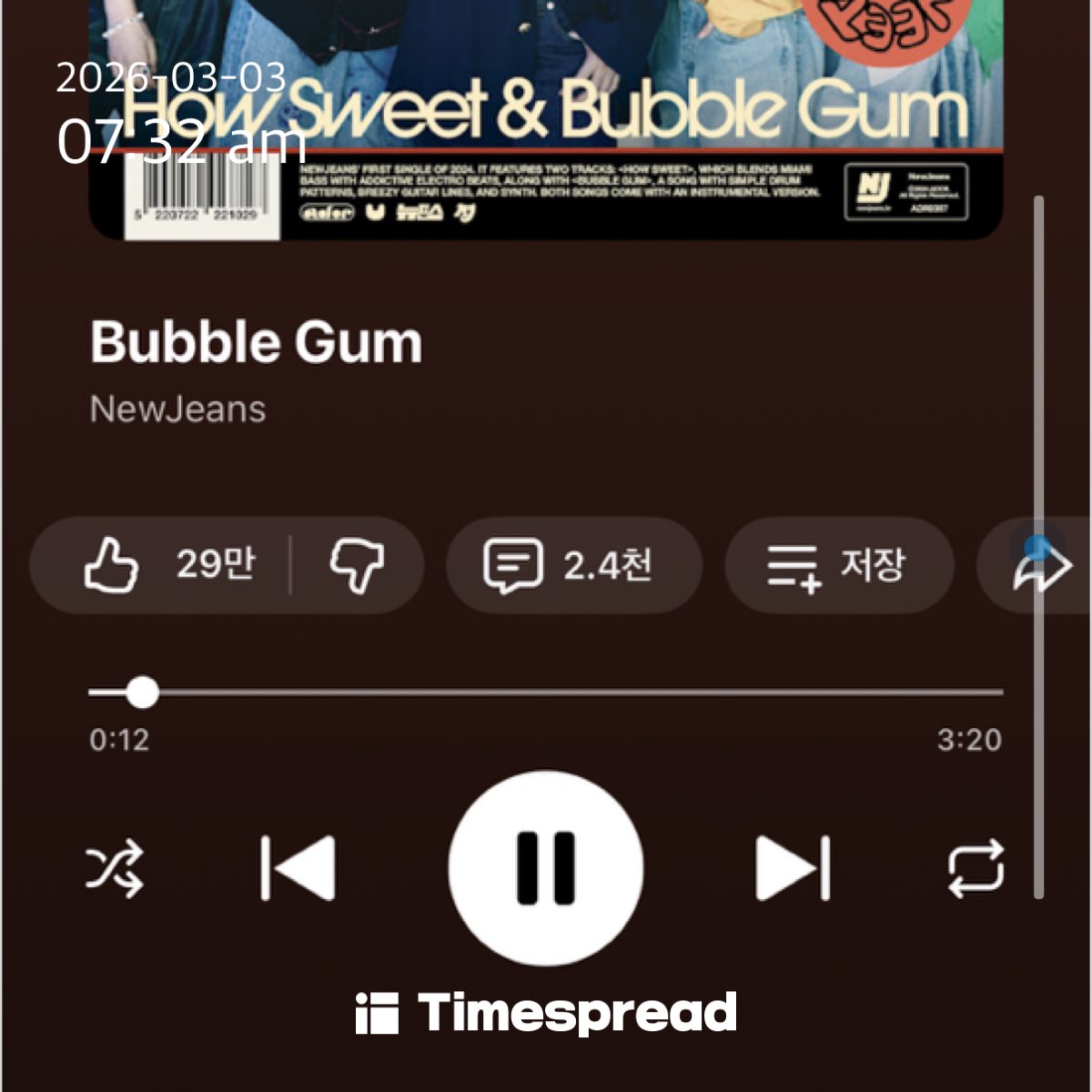Skip to the next track
This screenshot has width=1092, height=1092.
(x=793, y=869)
